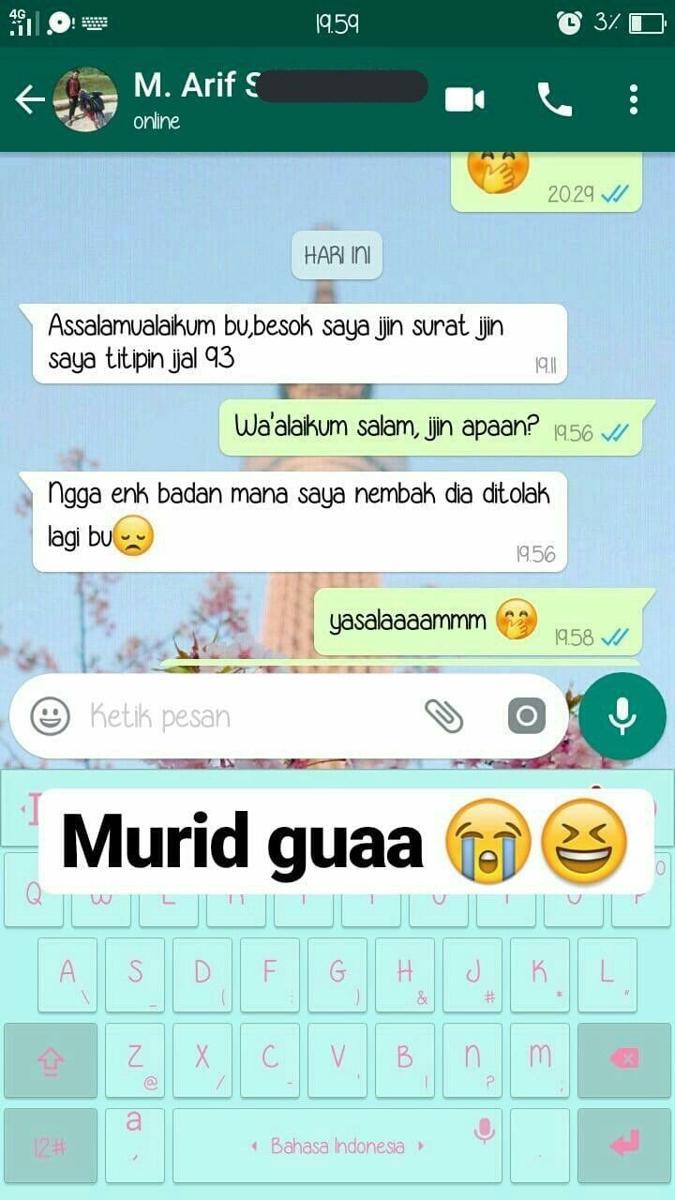Open the camera from the message bar
The height and width of the screenshot is (1200, 675).
(526, 716)
